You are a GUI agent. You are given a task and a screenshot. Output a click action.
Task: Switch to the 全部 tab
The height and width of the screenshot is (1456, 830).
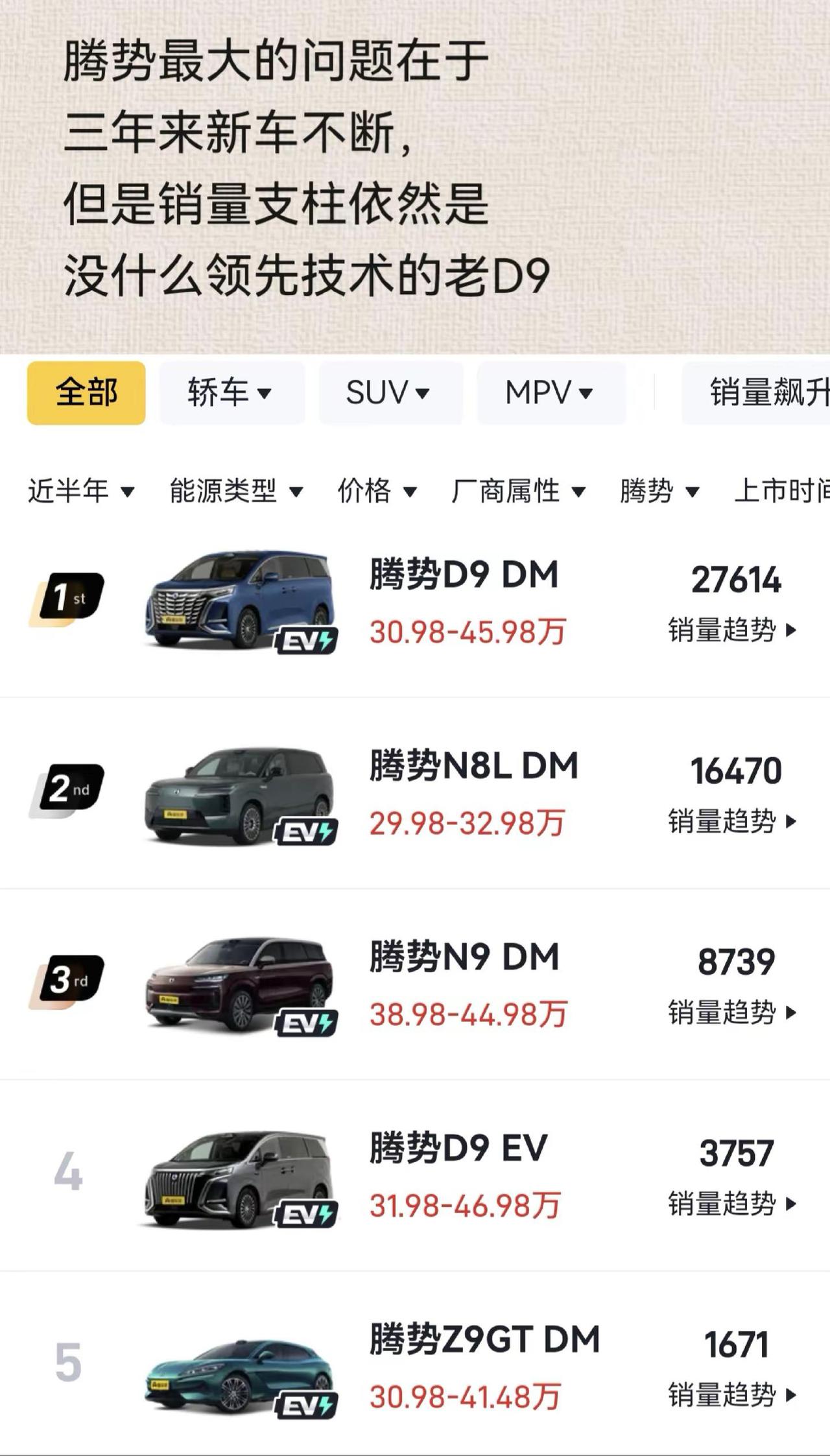[x=86, y=392]
